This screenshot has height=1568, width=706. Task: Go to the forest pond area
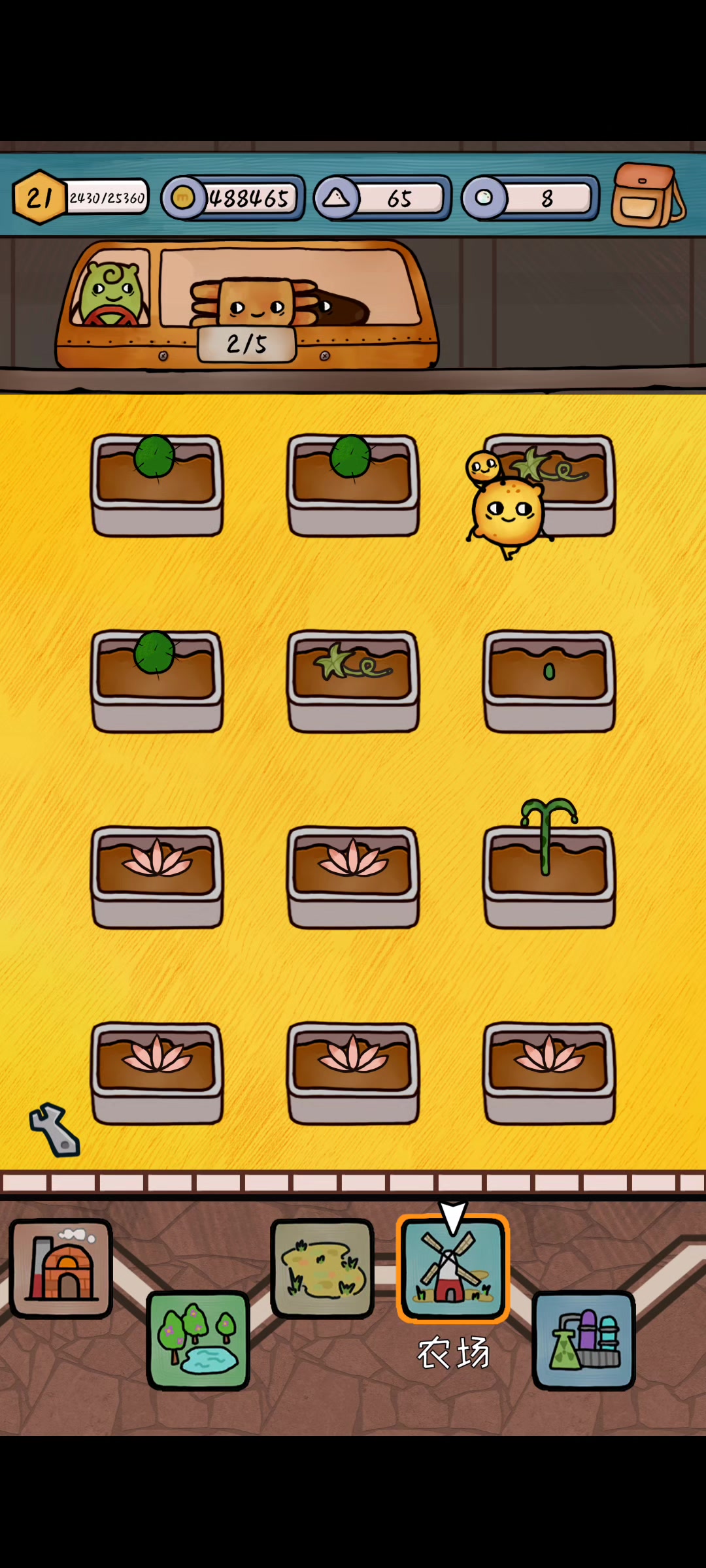coord(198,1339)
